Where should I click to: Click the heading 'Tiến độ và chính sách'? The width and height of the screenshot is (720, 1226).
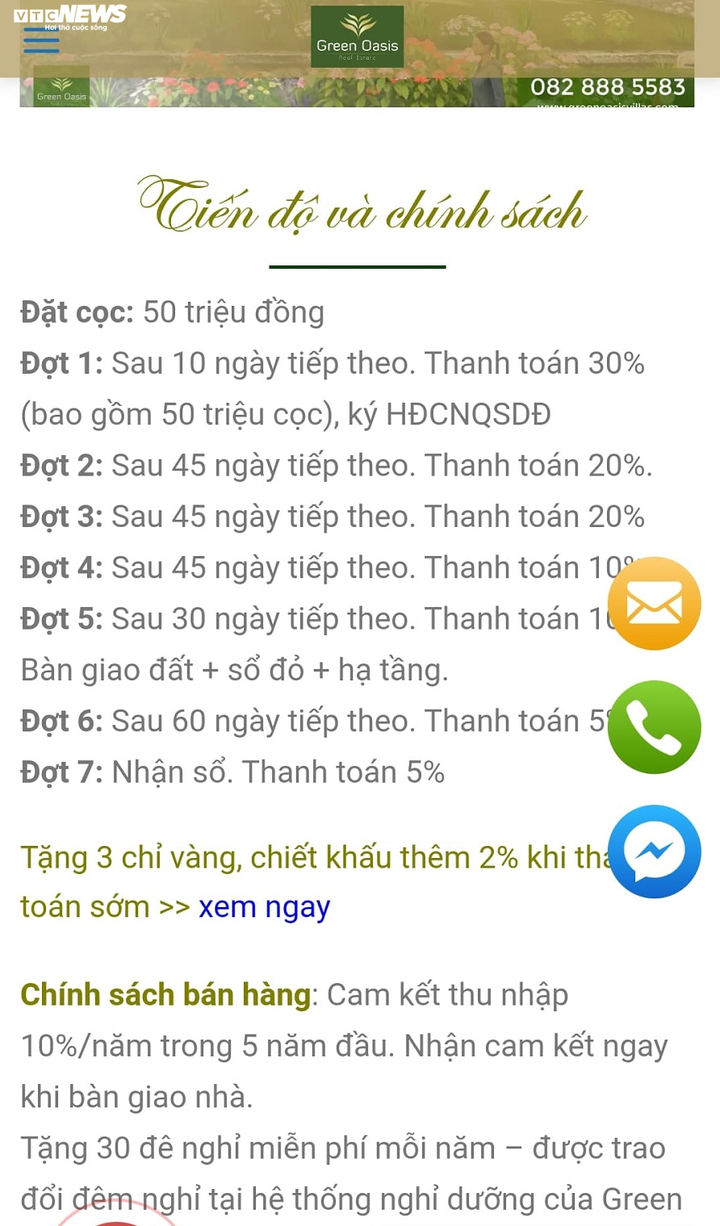click(360, 208)
